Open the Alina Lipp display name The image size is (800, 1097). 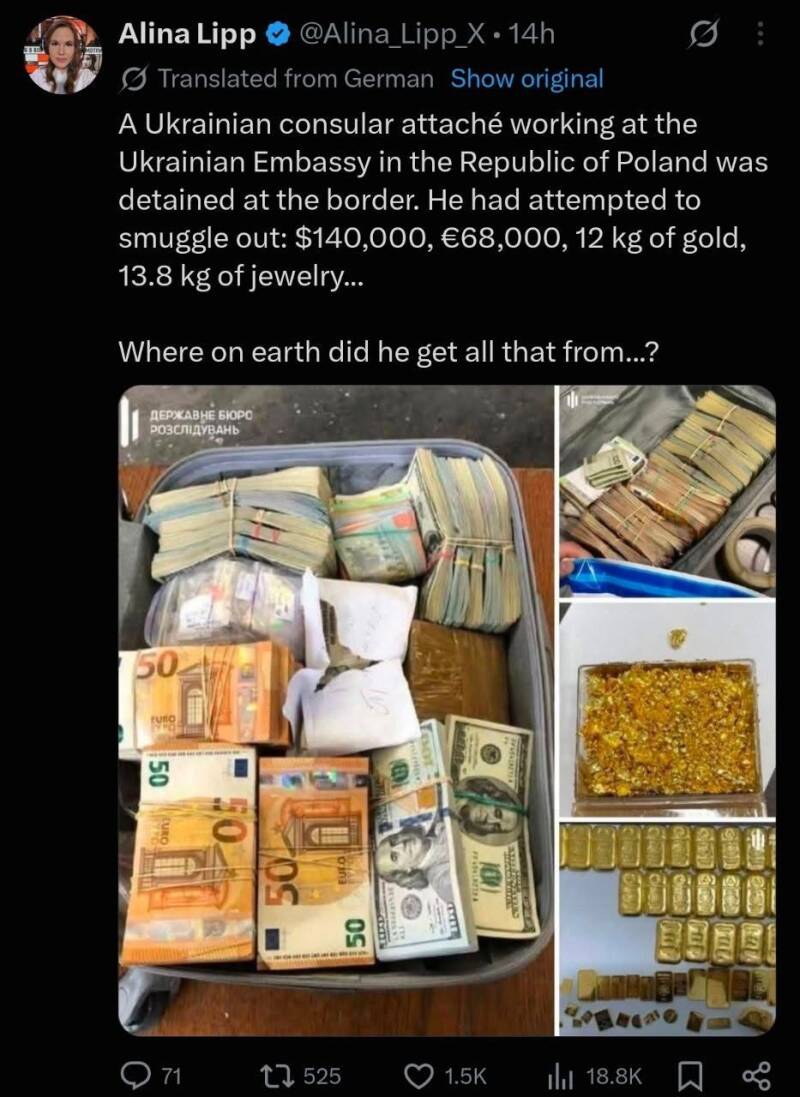tap(188, 34)
